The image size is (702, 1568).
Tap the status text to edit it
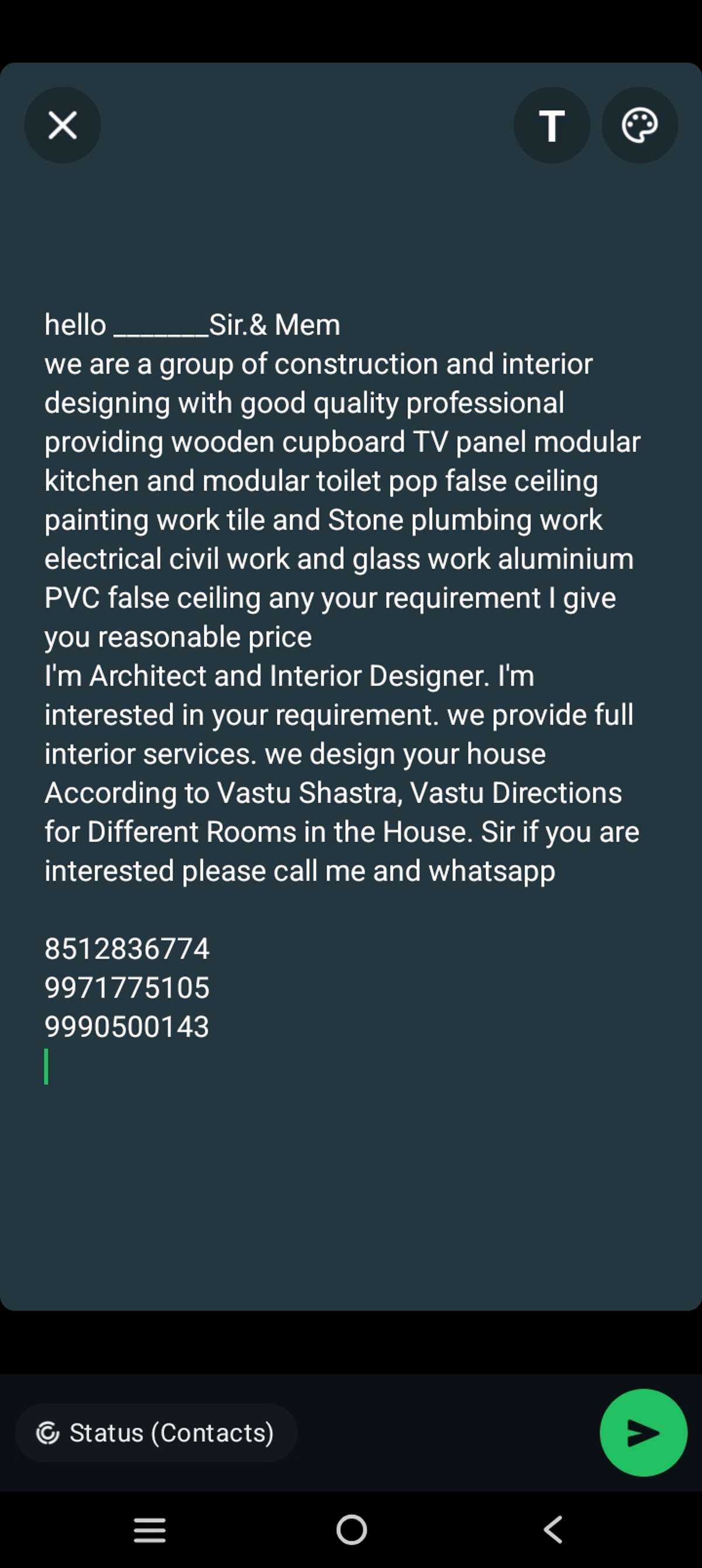342,676
